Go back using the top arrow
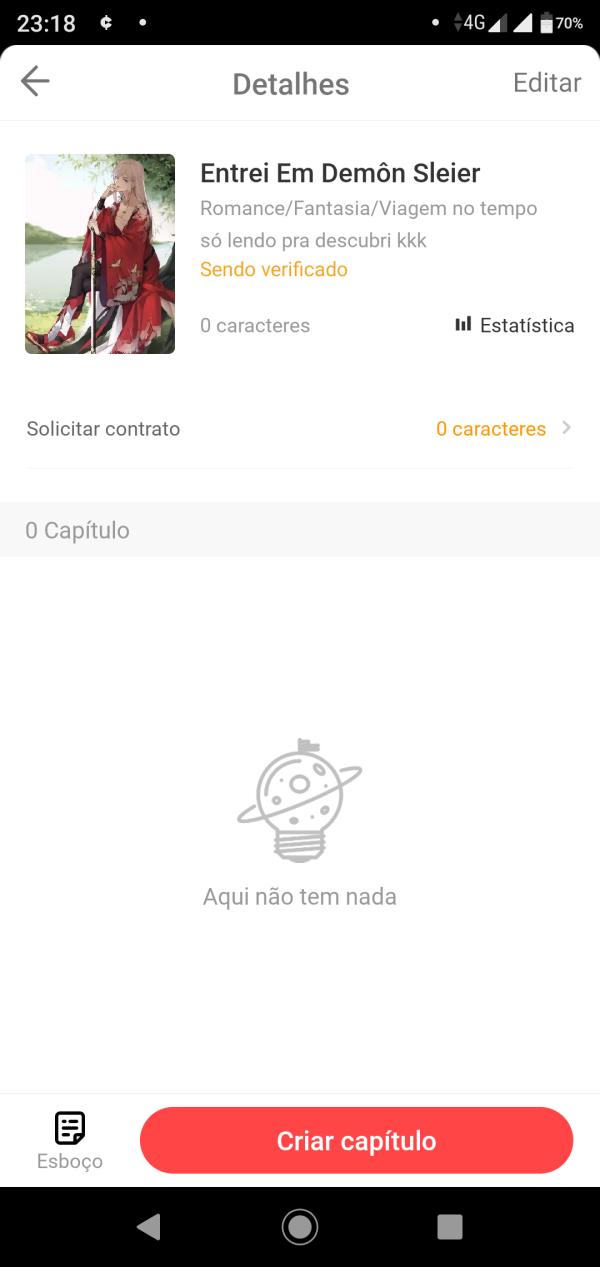Image resolution: width=600 pixels, height=1267 pixels. point(35,82)
